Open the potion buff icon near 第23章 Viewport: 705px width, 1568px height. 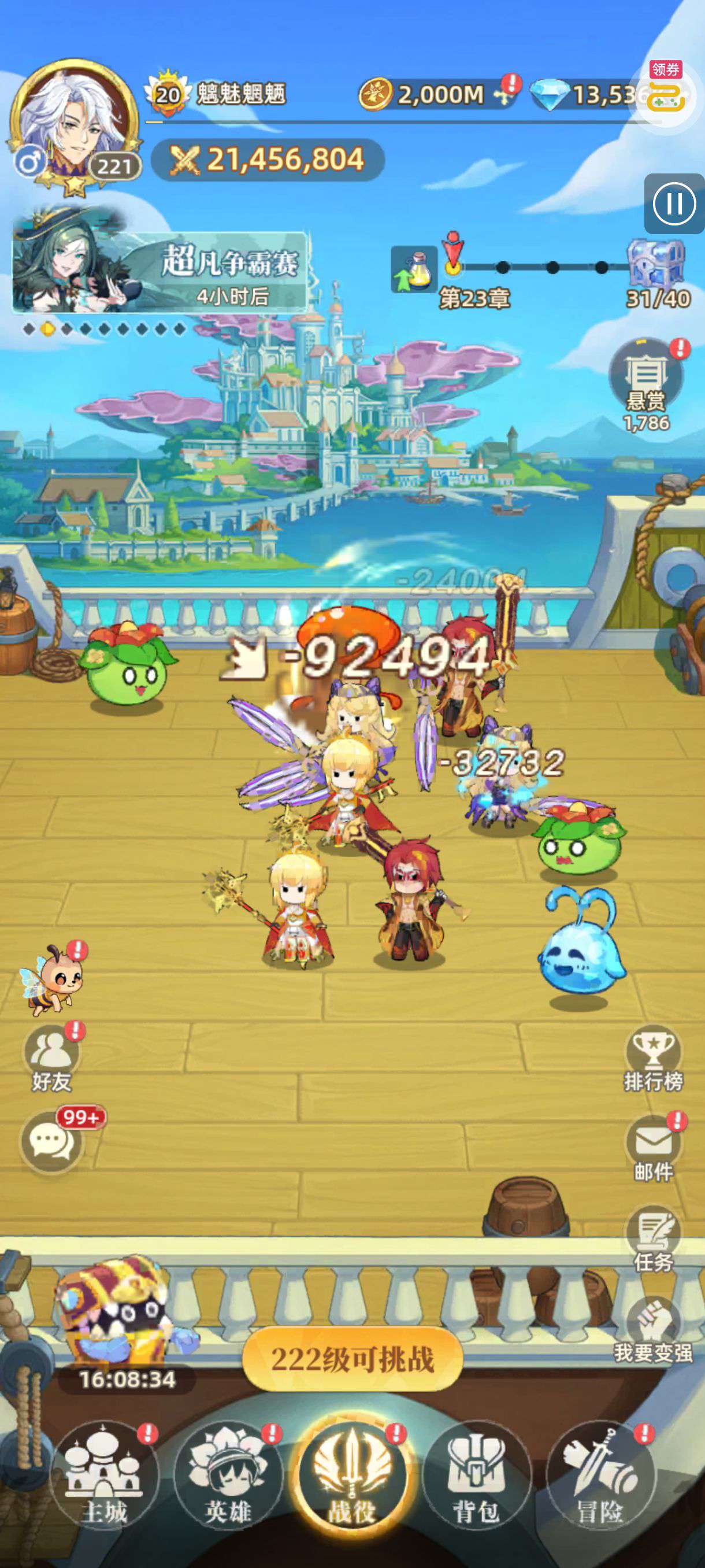(x=414, y=269)
